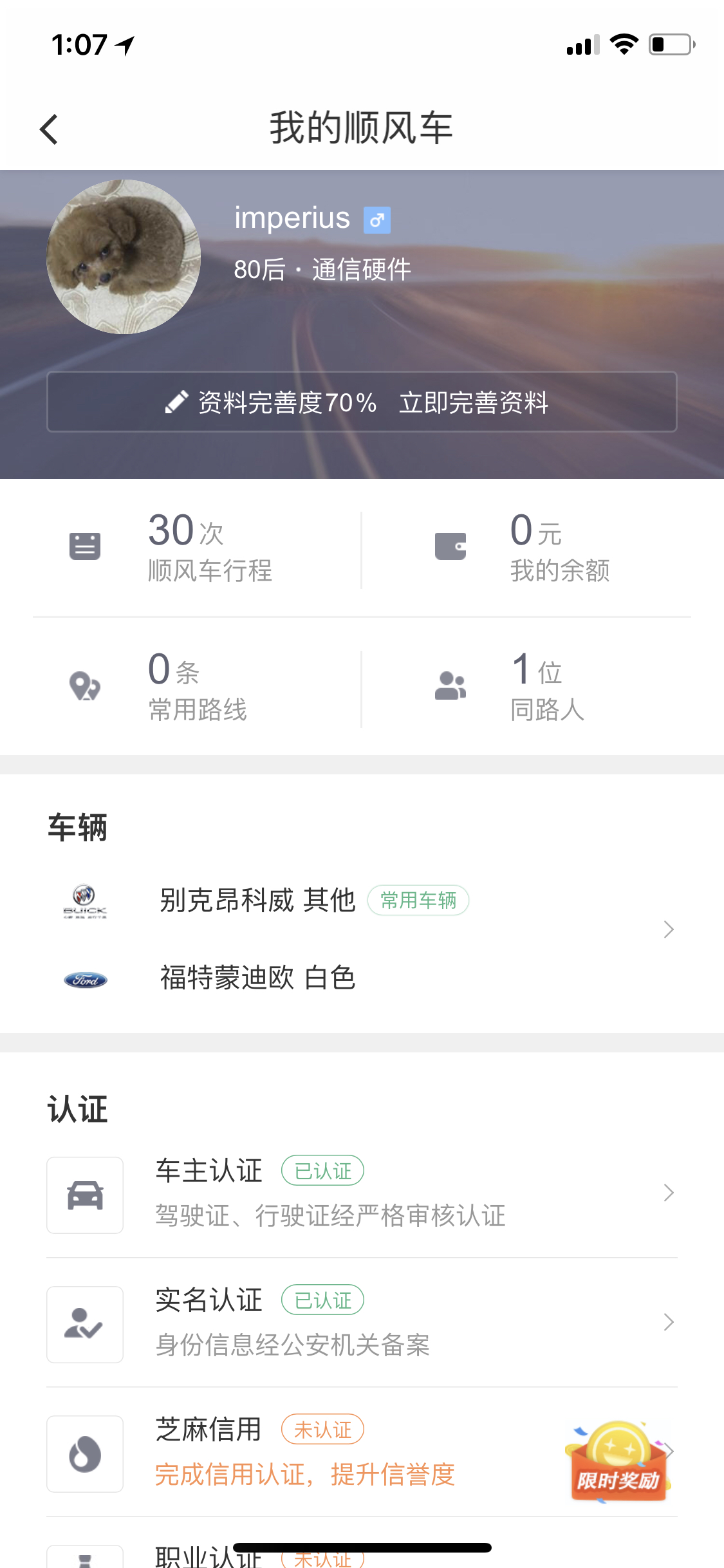This screenshot has height=1568, width=724.
Task: Click the 芝麻信用 droplet icon
Action: (84, 1453)
